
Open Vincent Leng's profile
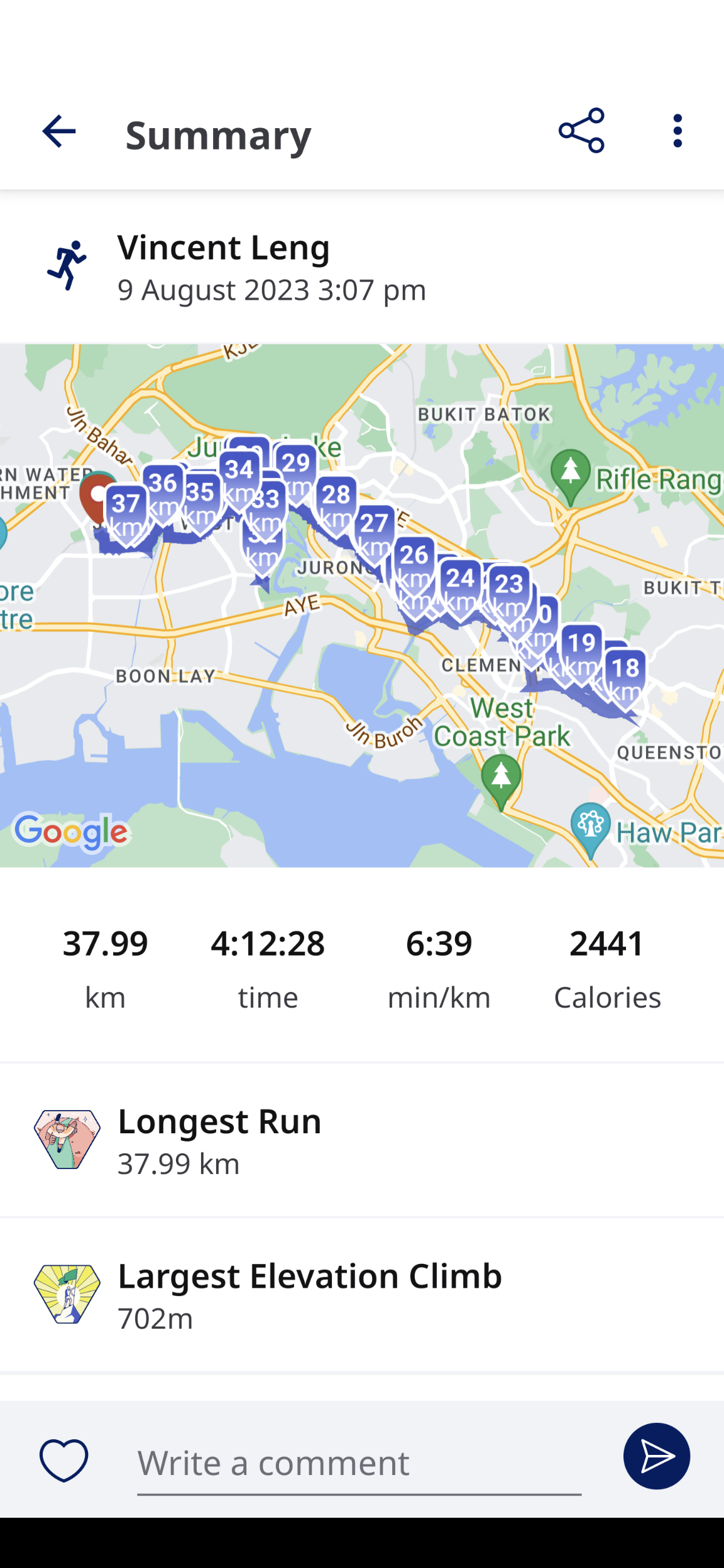(224, 247)
